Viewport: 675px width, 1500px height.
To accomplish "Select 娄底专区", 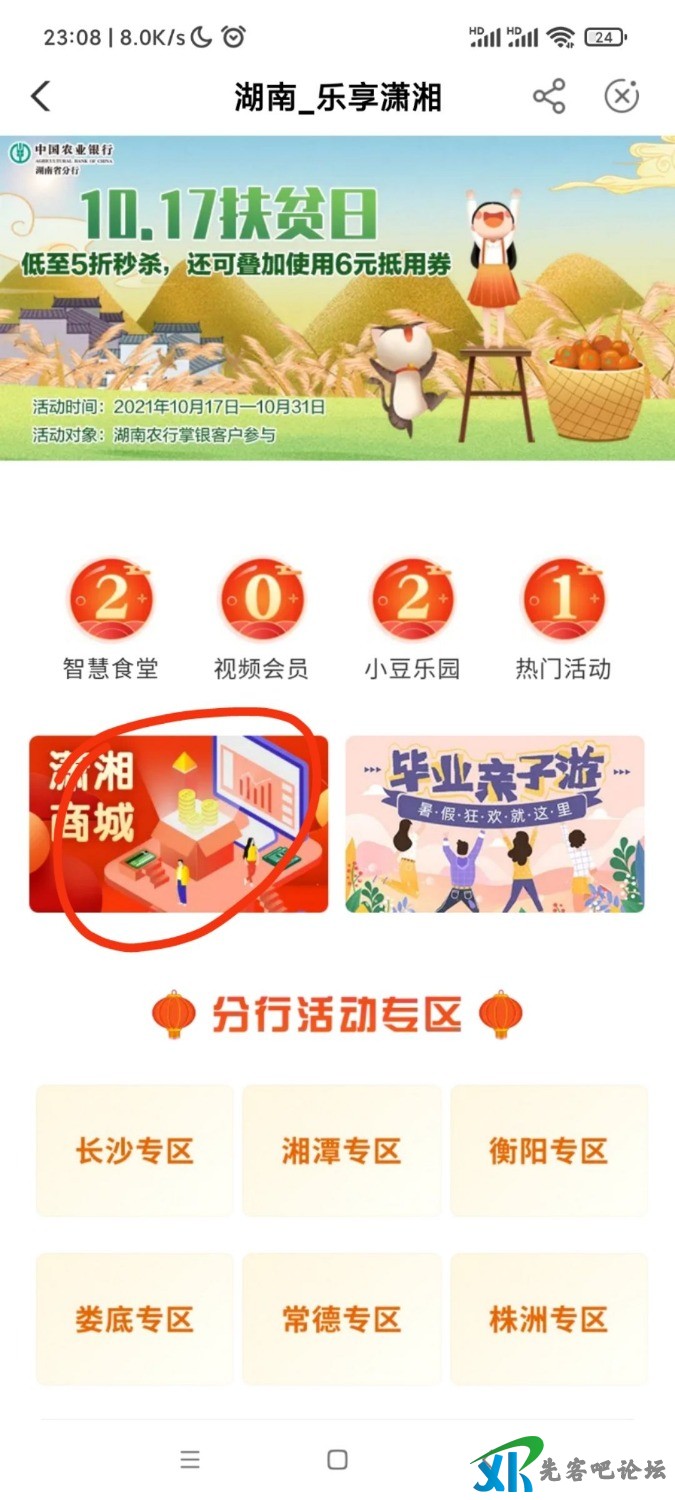I will [134, 1318].
